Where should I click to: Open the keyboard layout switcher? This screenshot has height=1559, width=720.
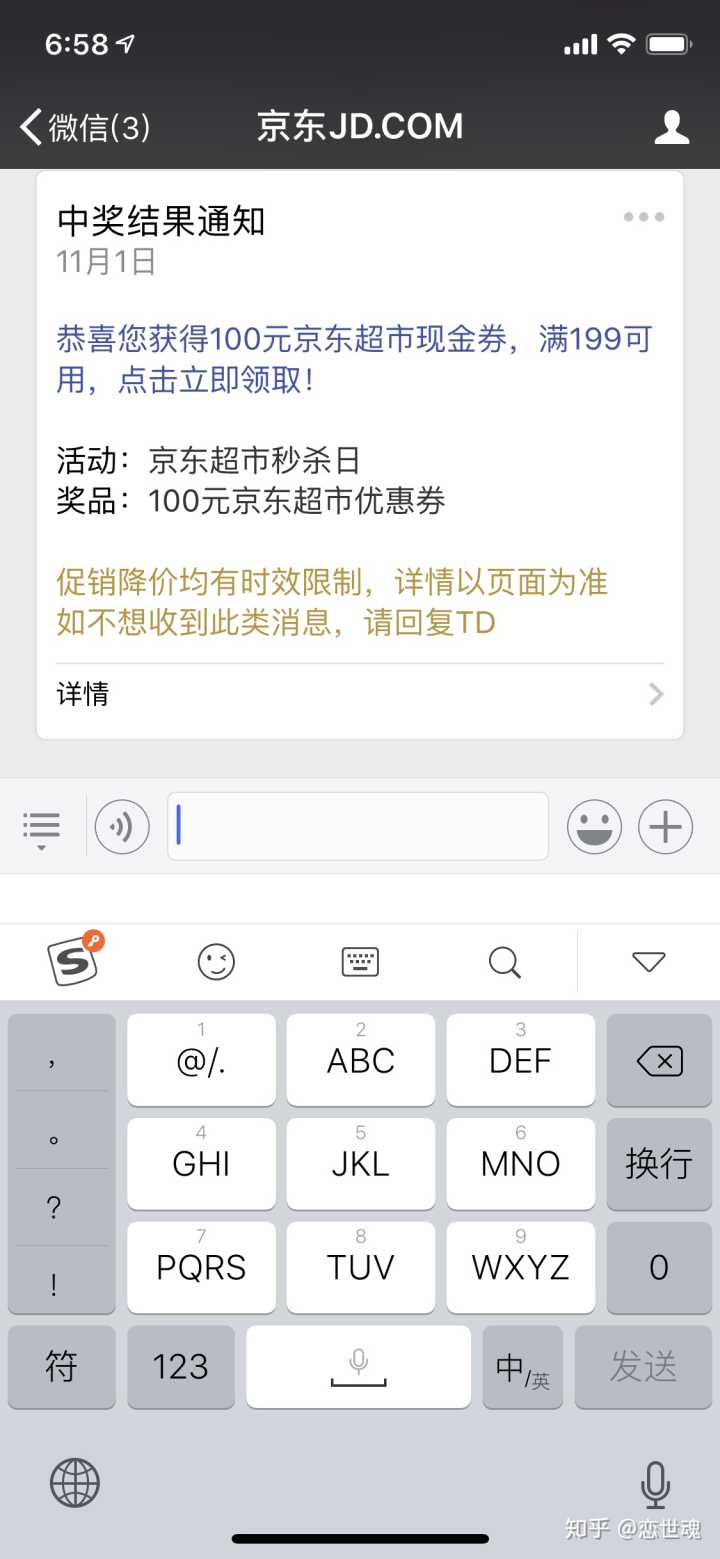coord(360,962)
